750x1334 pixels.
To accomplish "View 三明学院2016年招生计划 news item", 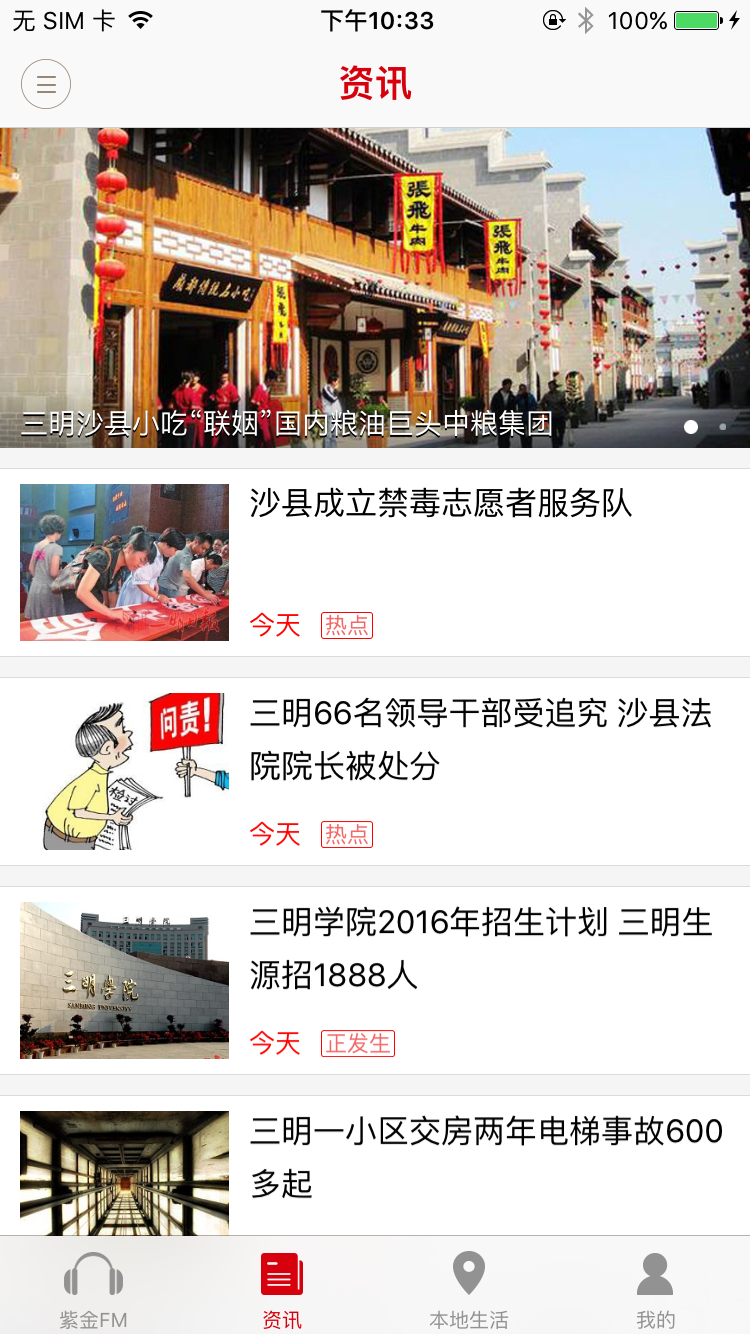I will (x=480, y=948).
